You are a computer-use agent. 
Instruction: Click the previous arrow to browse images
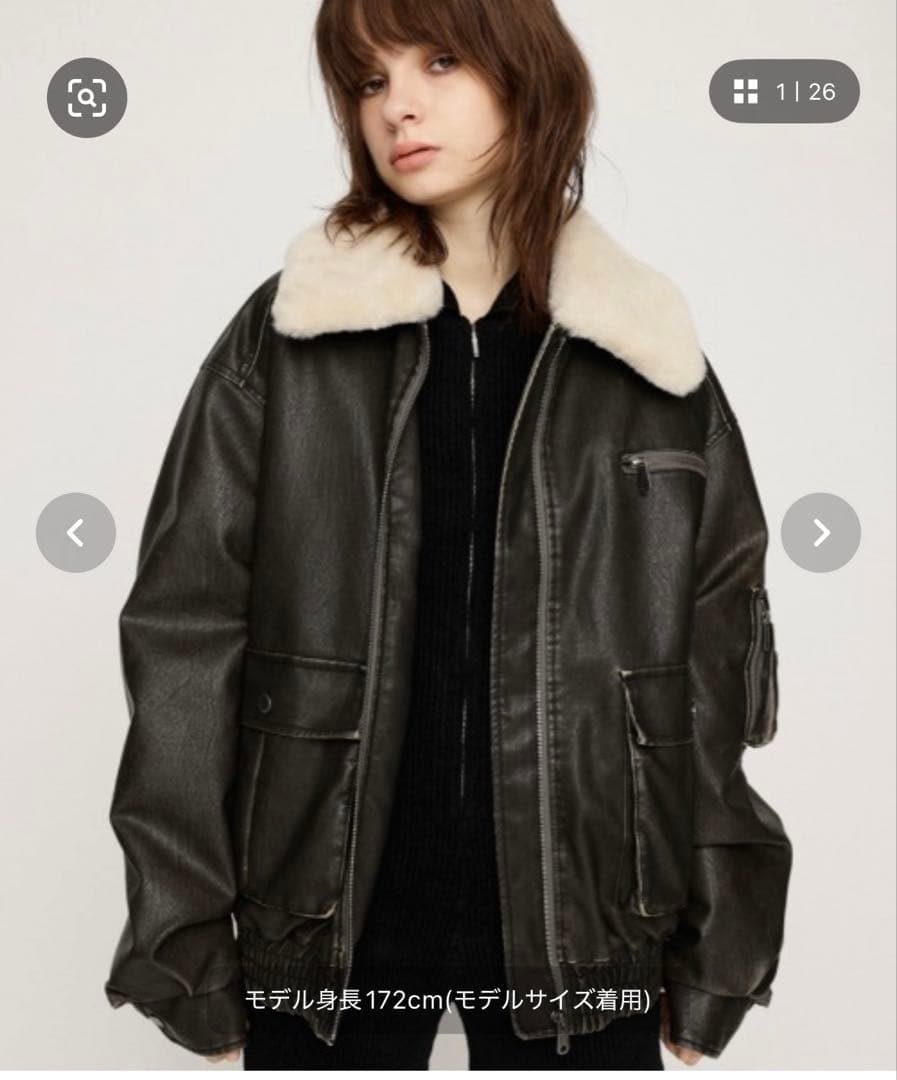click(x=76, y=532)
